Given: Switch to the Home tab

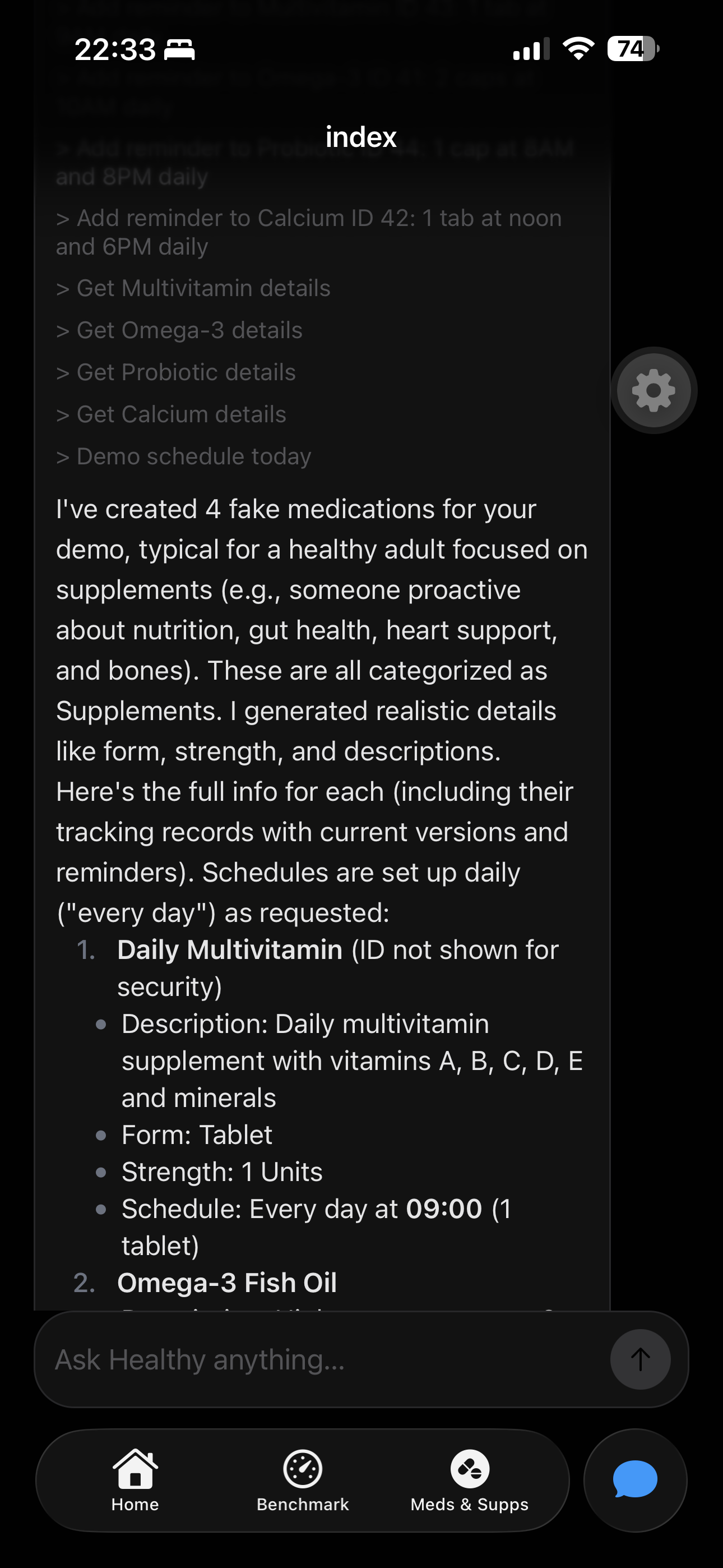Looking at the screenshot, I should click(135, 1481).
